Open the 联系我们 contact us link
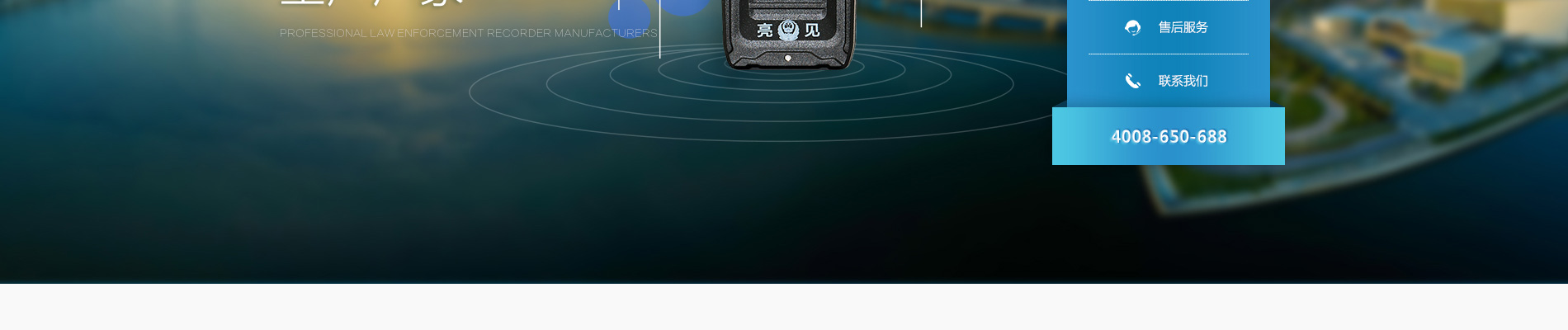 1168,81
